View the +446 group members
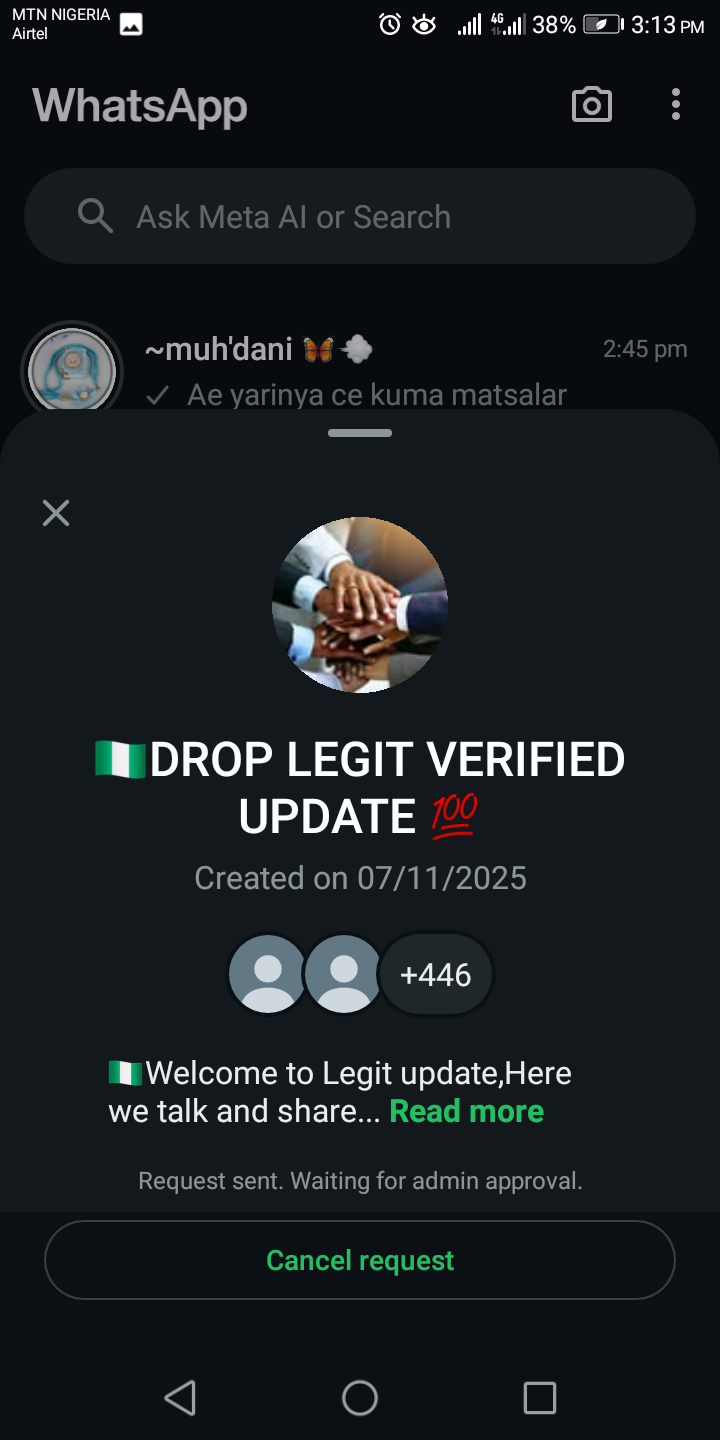 [436, 974]
